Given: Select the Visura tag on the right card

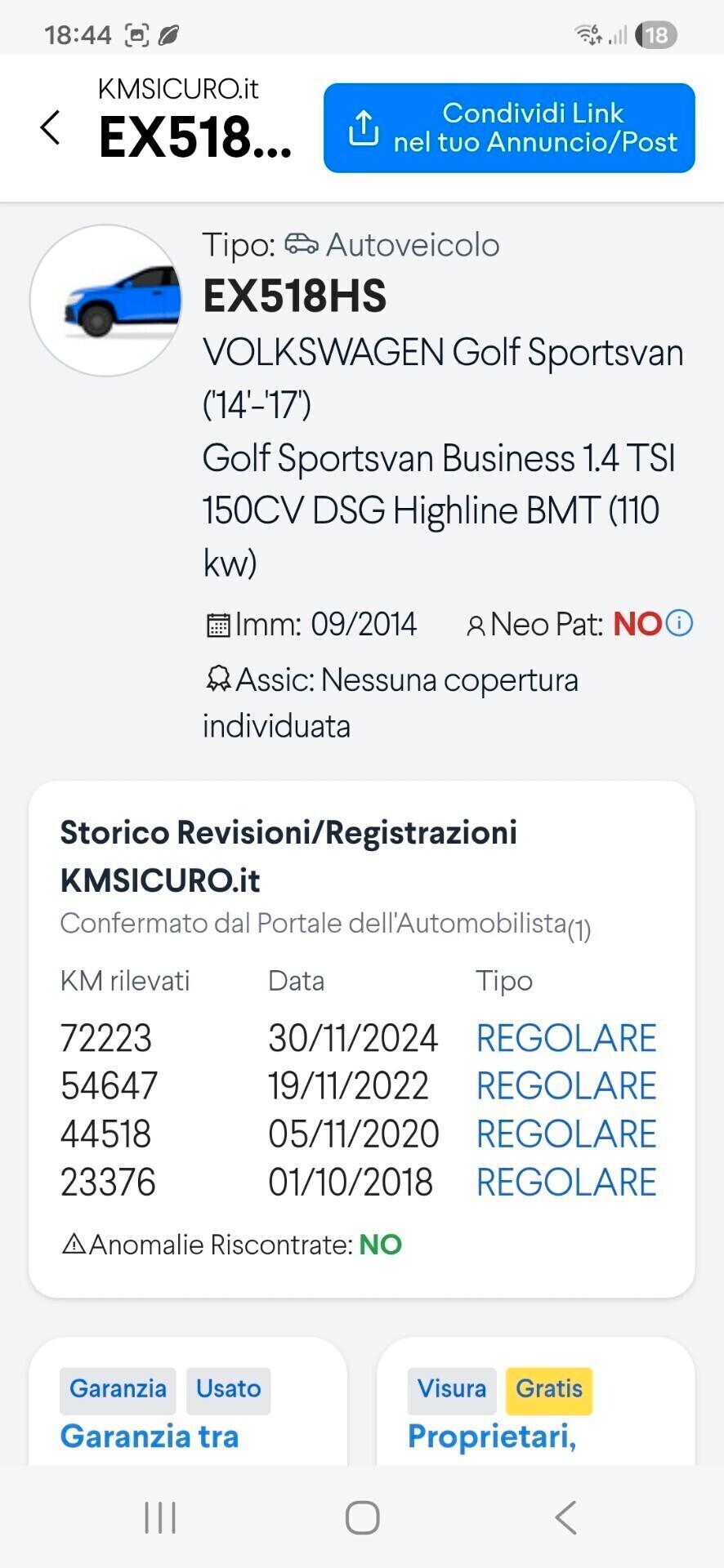Looking at the screenshot, I should tap(451, 1389).
